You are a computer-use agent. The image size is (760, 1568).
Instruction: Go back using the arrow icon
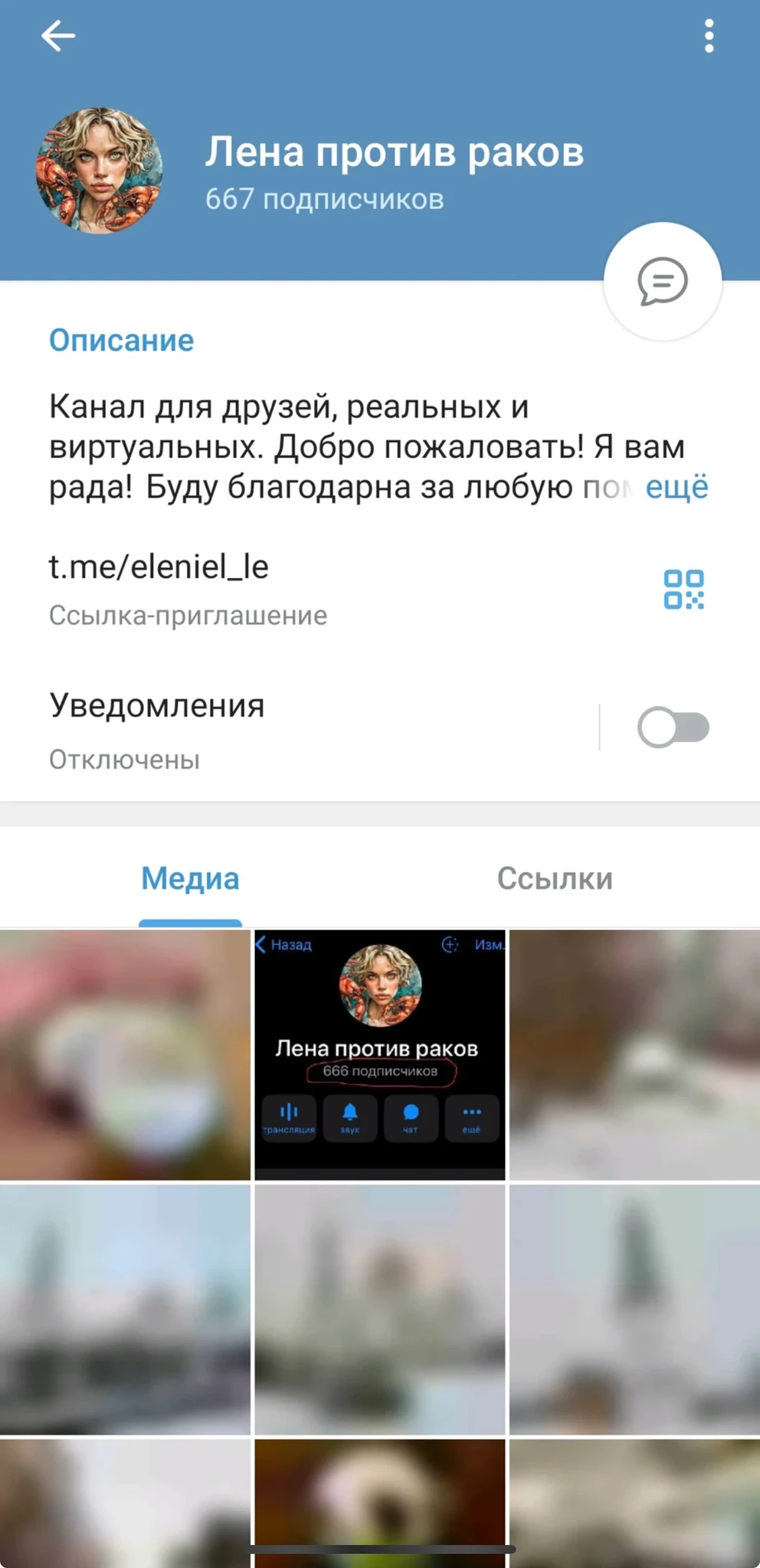click(x=58, y=36)
